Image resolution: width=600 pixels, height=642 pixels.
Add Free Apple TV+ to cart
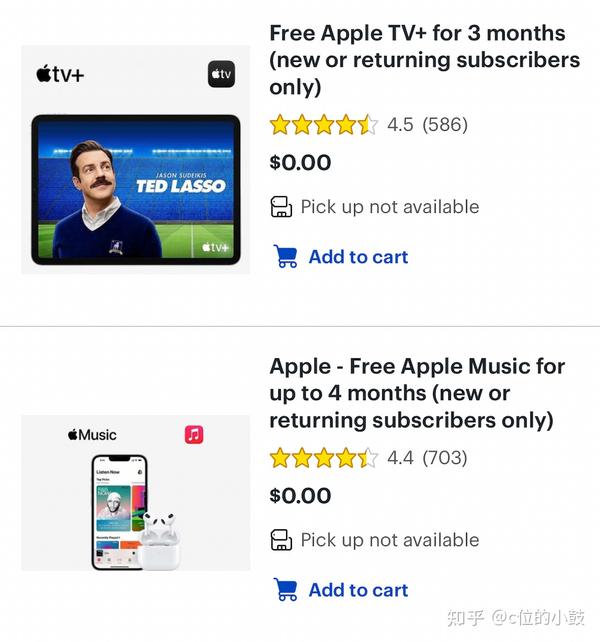click(342, 257)
